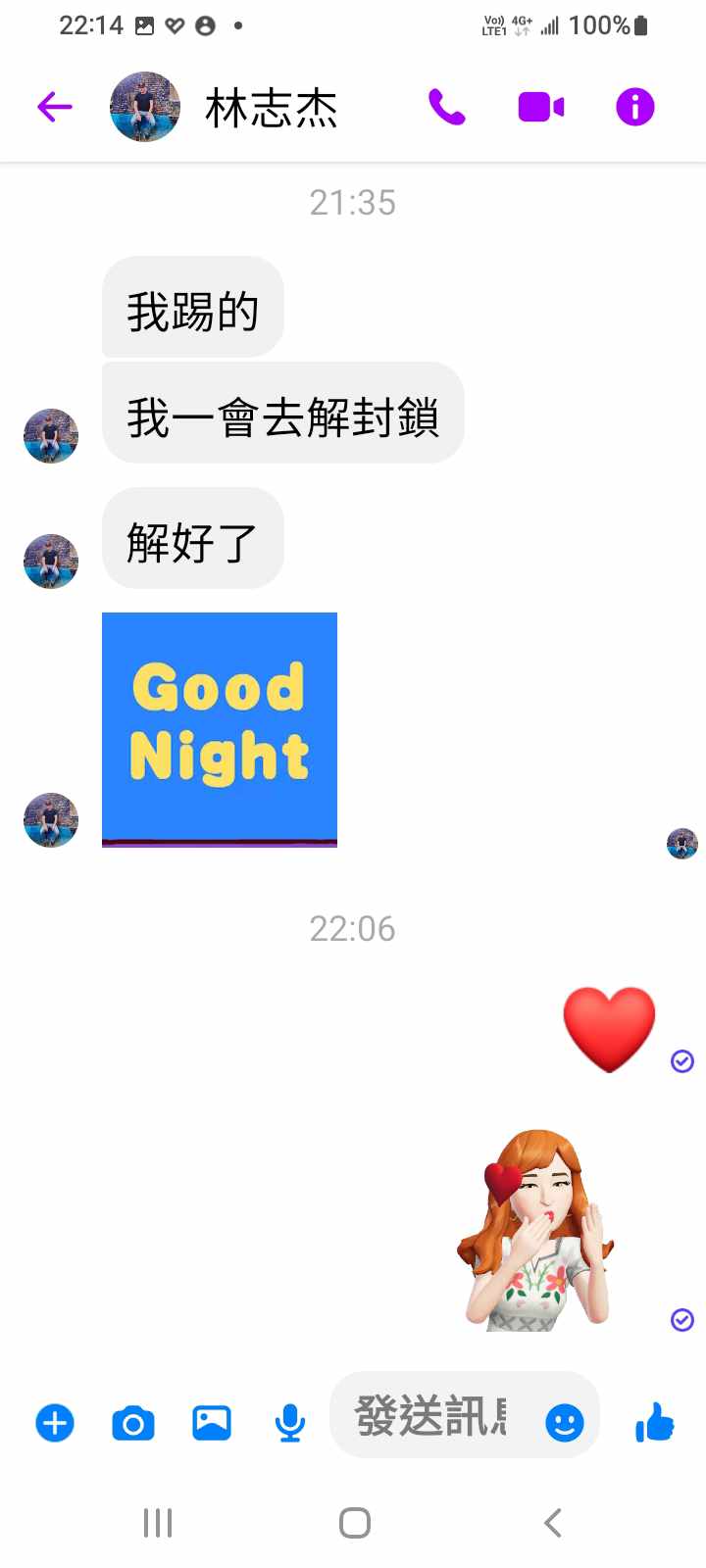Open conversation info details
The width and height of the screenshot is (706, 1568).
tap(634, 107)
